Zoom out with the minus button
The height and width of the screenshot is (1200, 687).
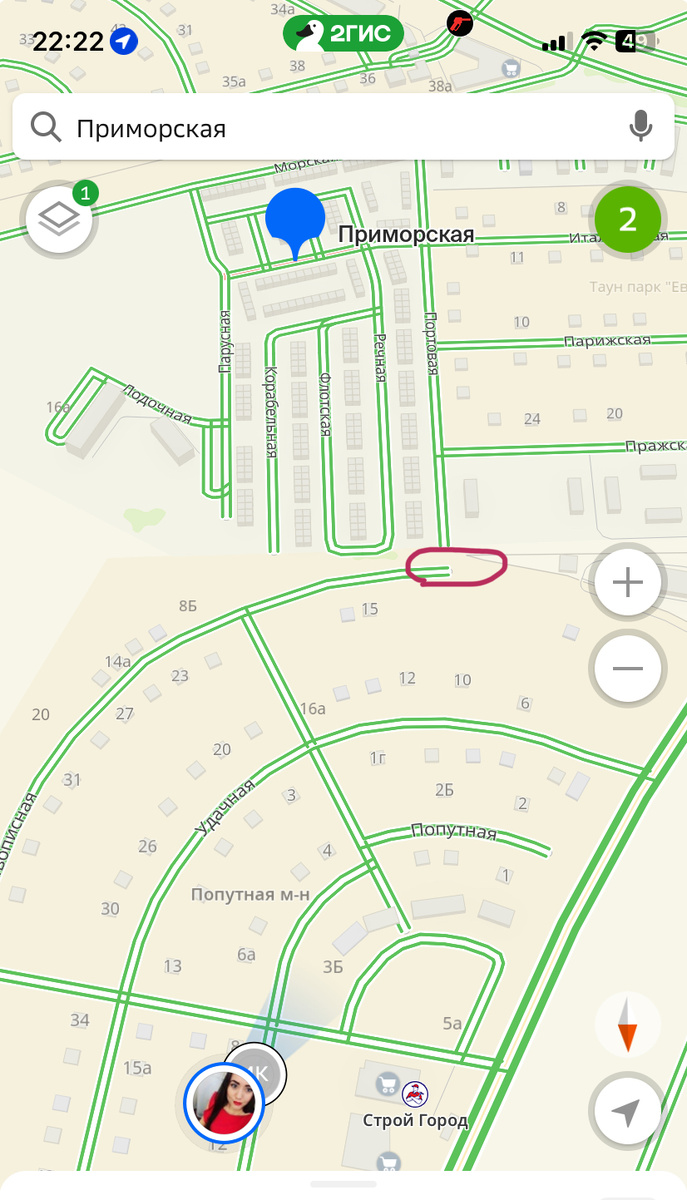[x=627, y=669]
